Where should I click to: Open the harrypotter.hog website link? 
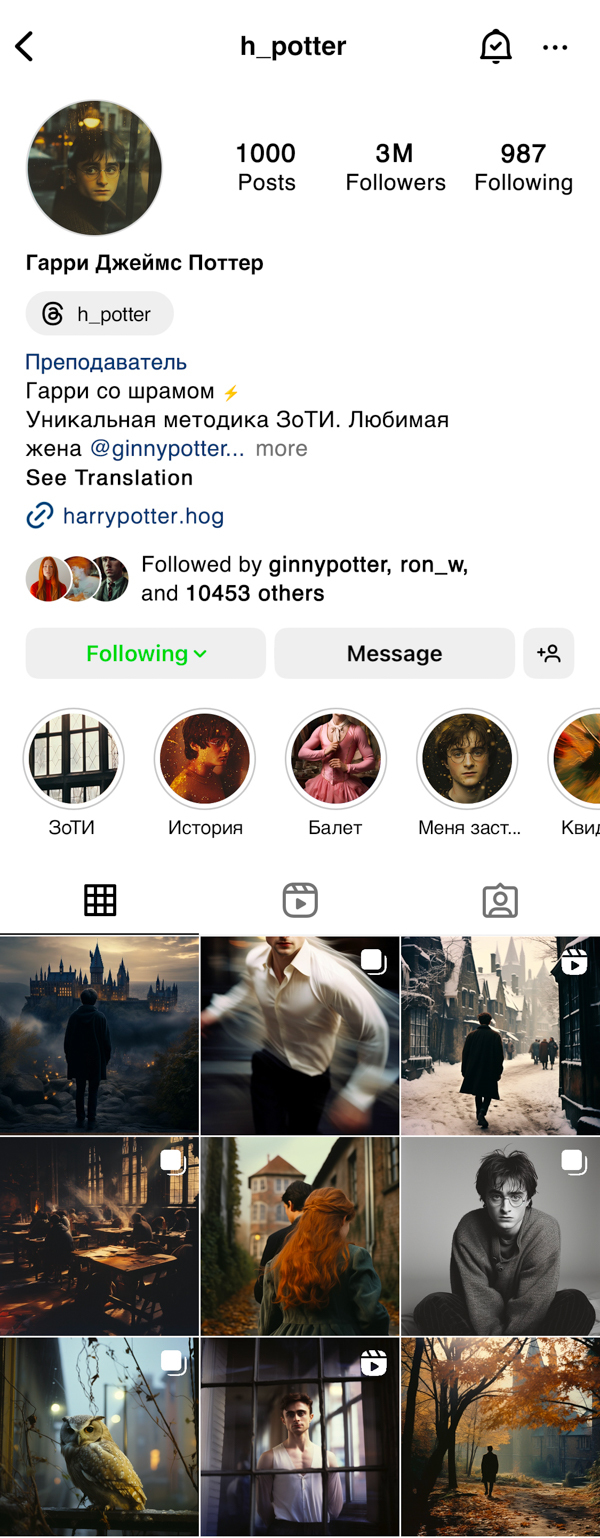point(142,516)
